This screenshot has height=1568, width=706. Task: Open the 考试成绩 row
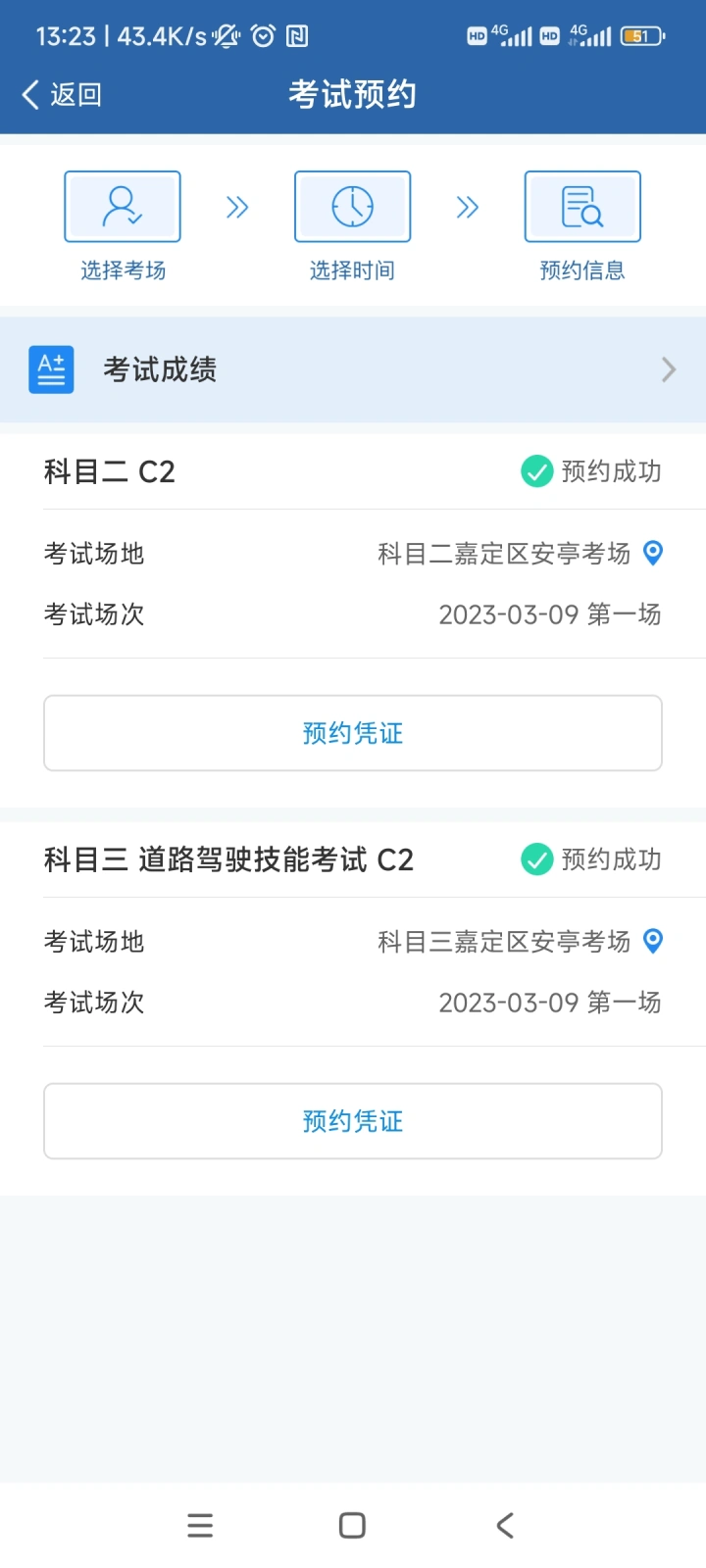pyautogui.click(x=353, y=369)
